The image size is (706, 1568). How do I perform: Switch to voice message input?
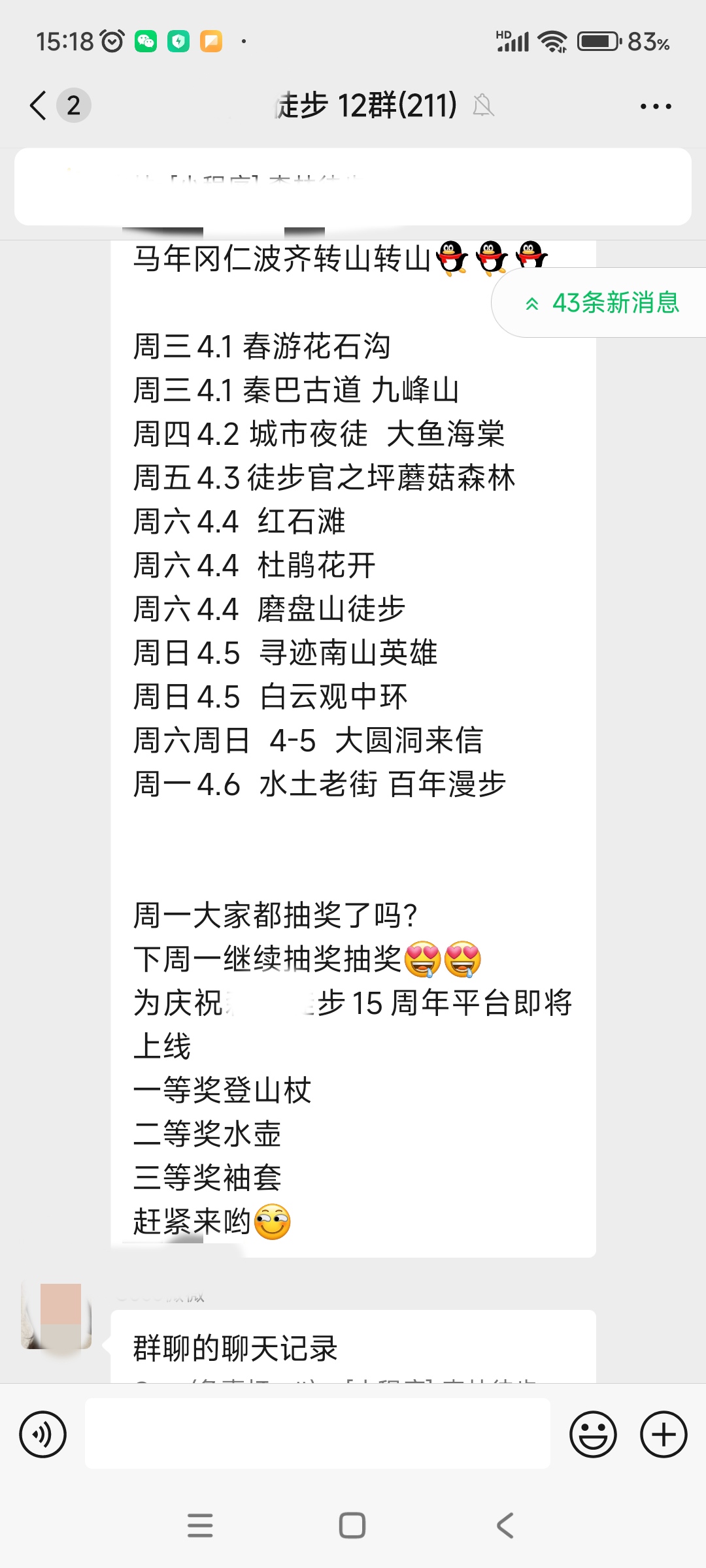[43, 1435]
